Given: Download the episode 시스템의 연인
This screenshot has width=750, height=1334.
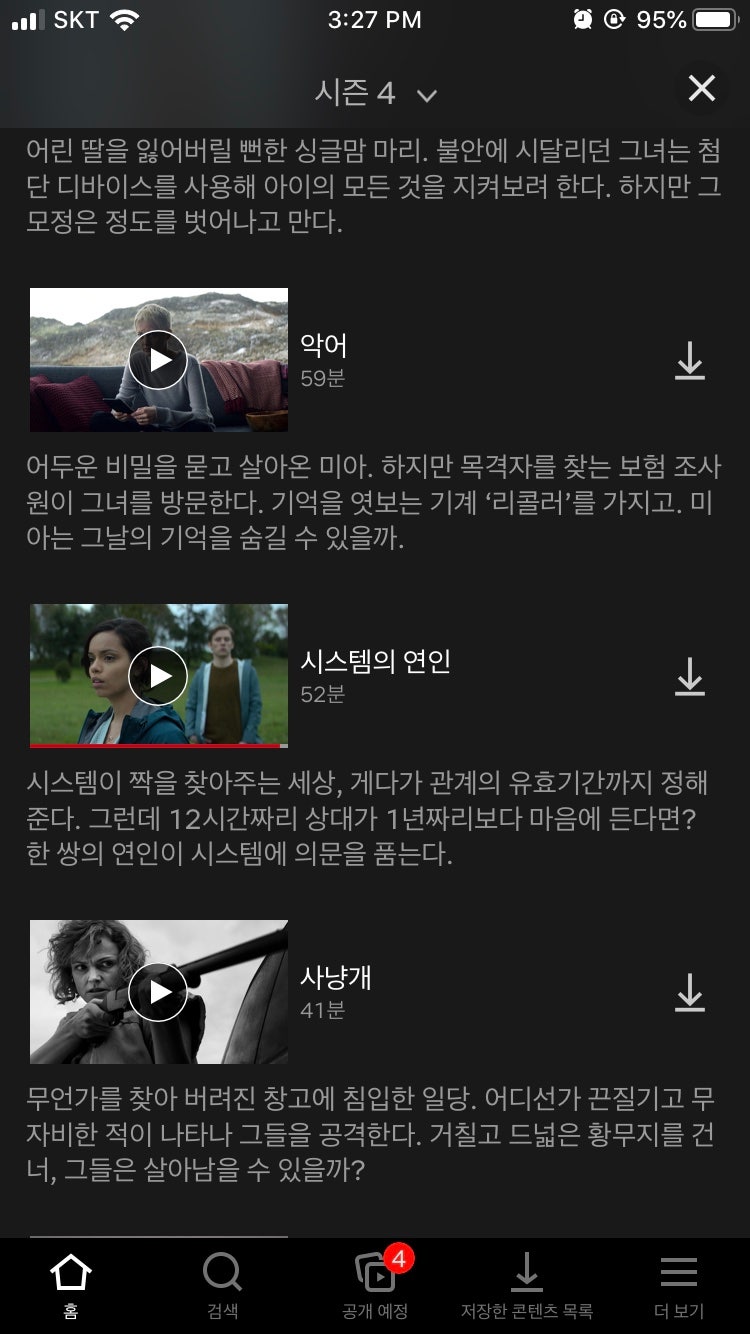Looking at the screenshot, I should (690, 677).
